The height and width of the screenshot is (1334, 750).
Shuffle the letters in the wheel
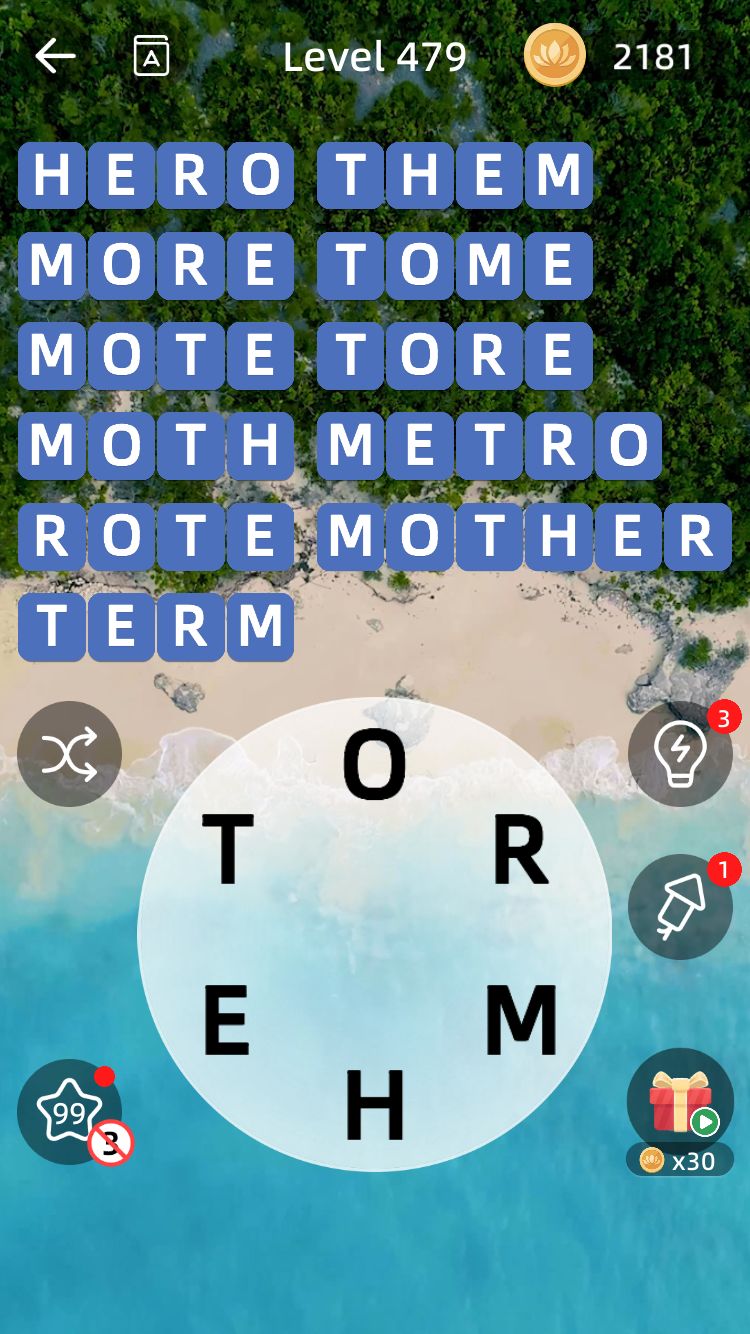(69, 754)
